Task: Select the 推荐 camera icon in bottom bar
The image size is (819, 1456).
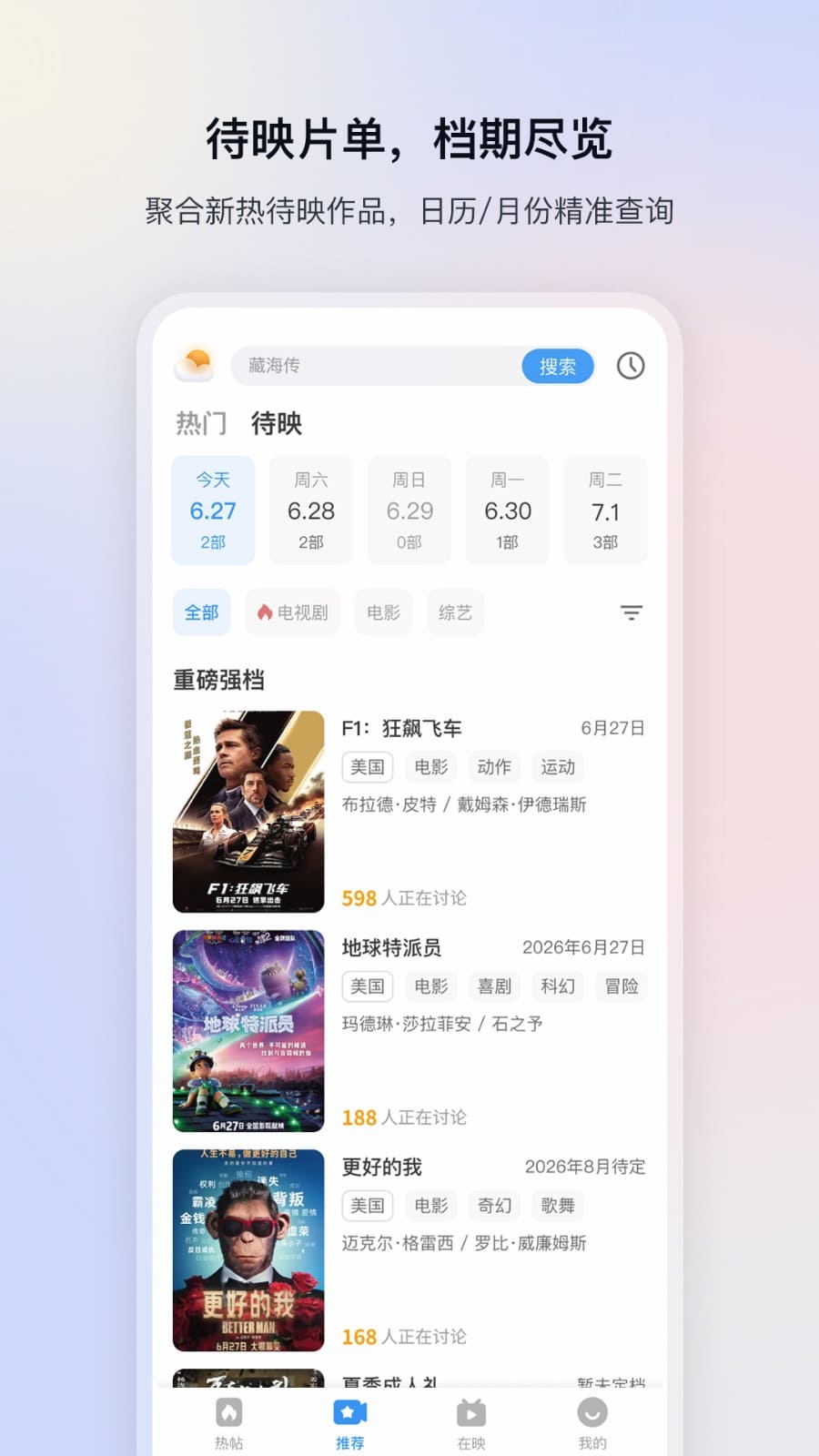Action: click(350, 1408)
